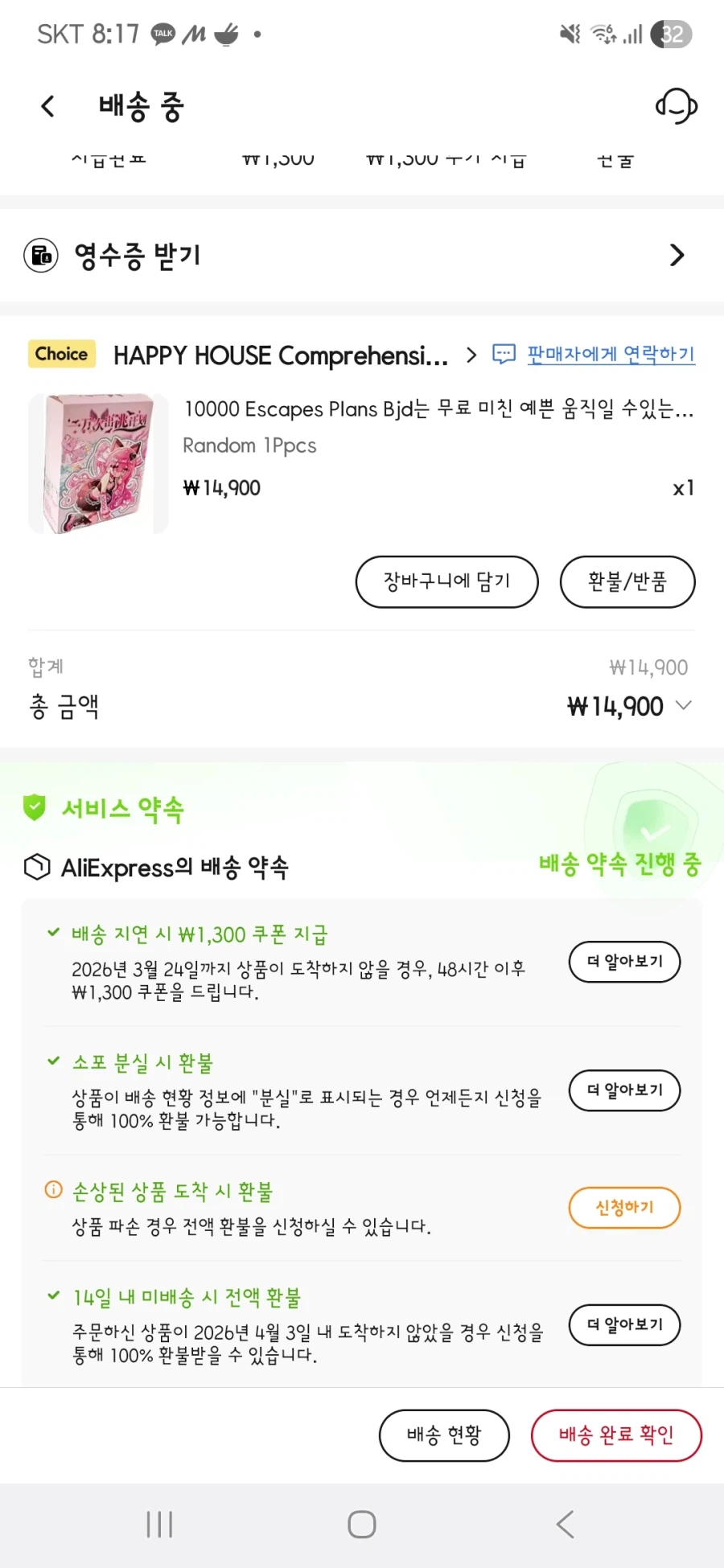The image size is (724, 1568).
Task: Request a refund via 환불/반품
Action: 627,582
